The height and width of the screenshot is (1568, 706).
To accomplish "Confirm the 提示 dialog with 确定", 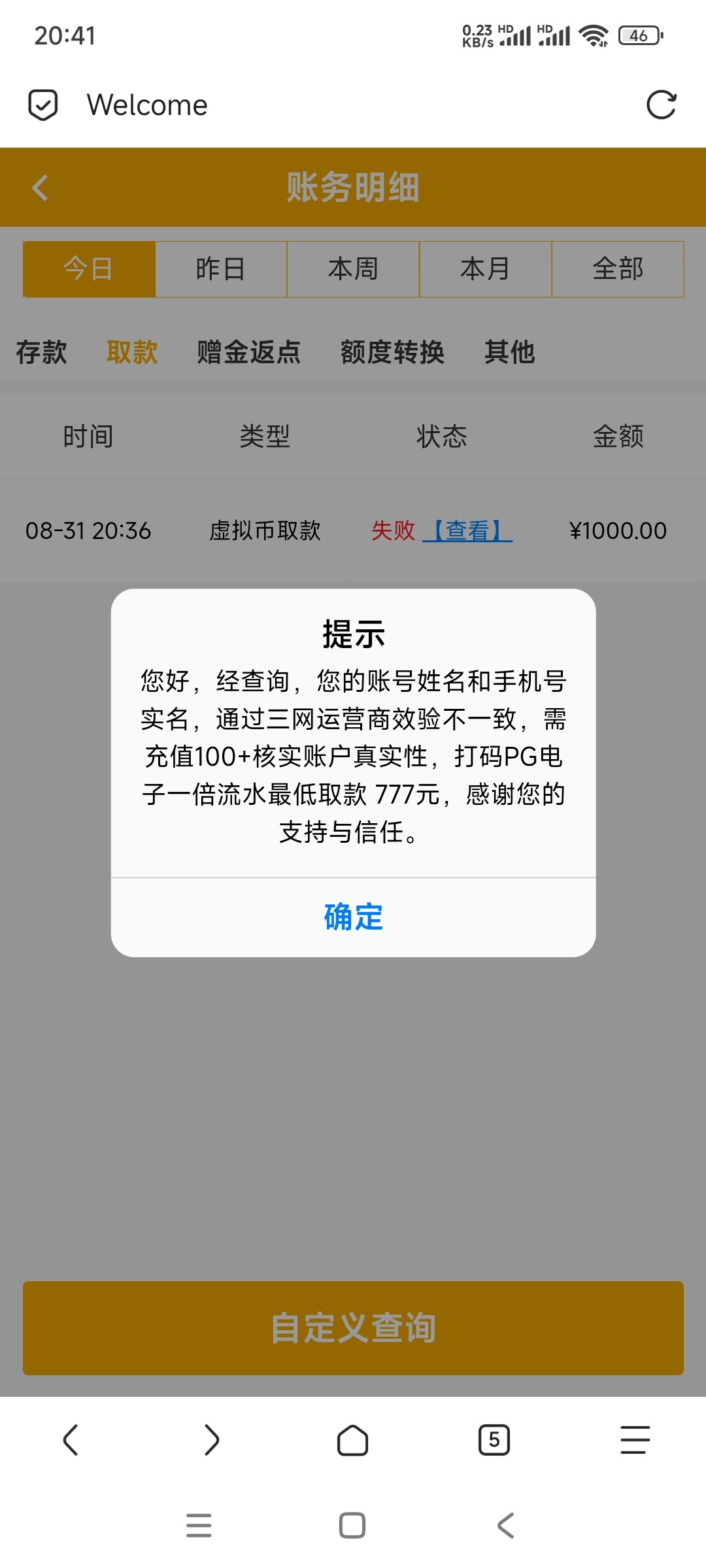I will 353,917.
